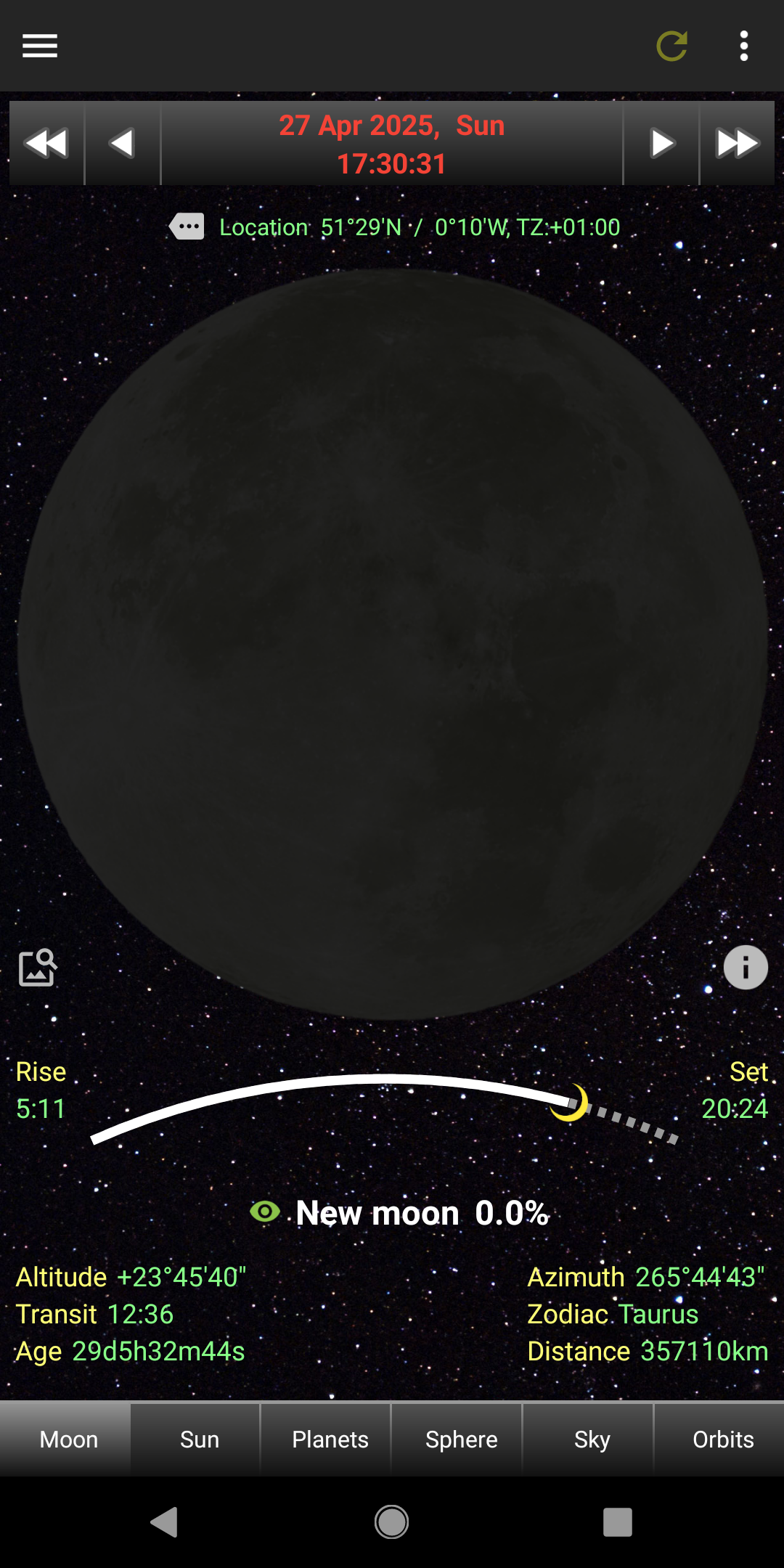784x1568 pixels.
Task: Step back with the single-left arrow
Action: tap(122, 143)
